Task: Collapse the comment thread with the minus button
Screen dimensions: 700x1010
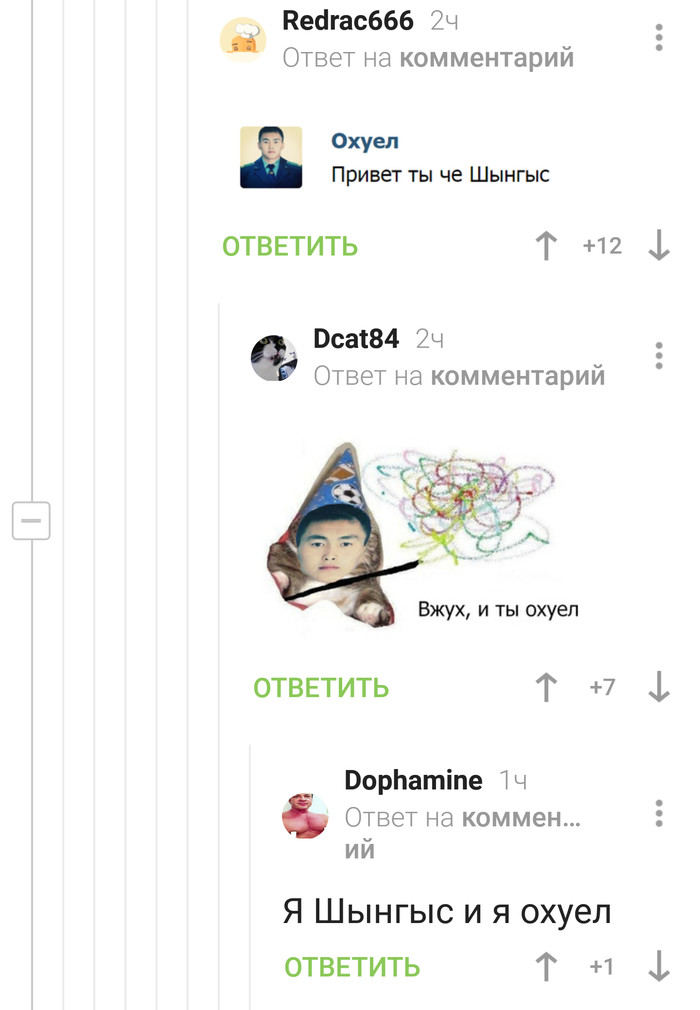Action: pos(31,521)
